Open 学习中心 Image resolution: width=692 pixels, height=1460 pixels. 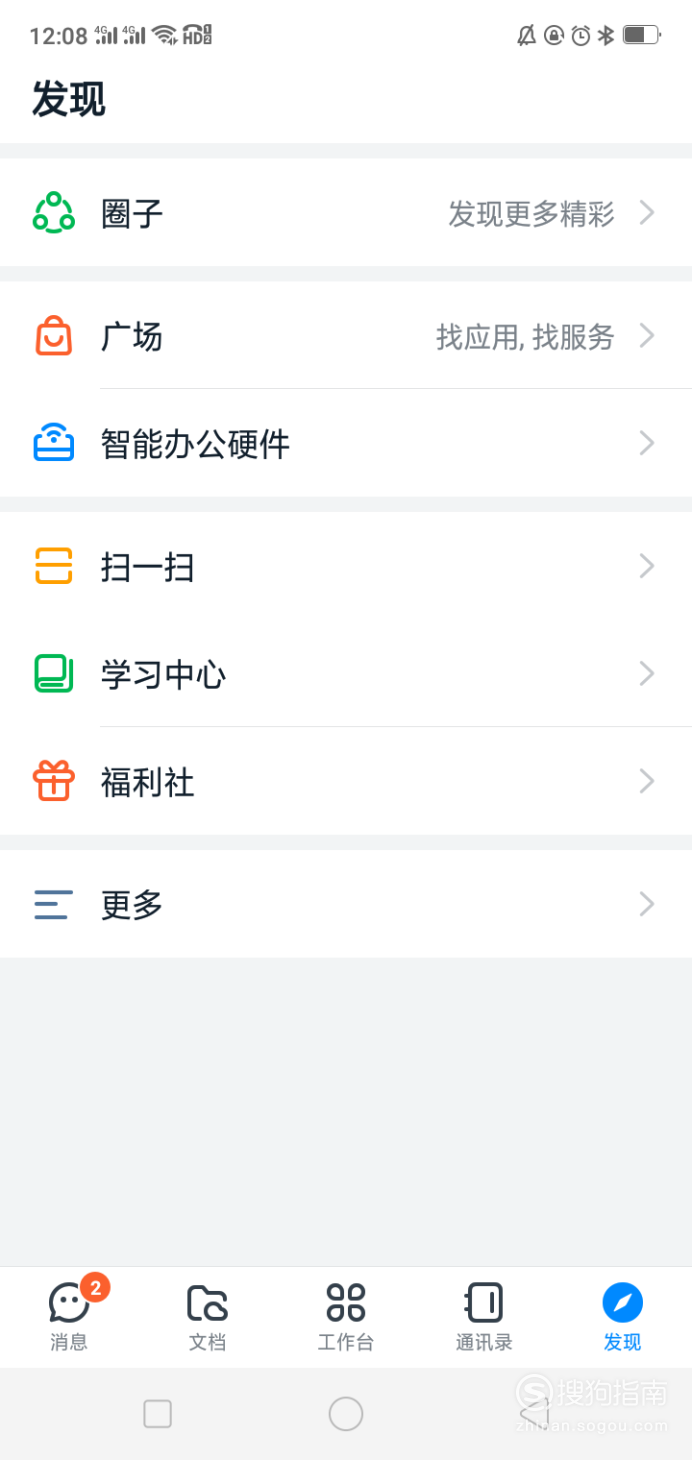tap(345, 674)
